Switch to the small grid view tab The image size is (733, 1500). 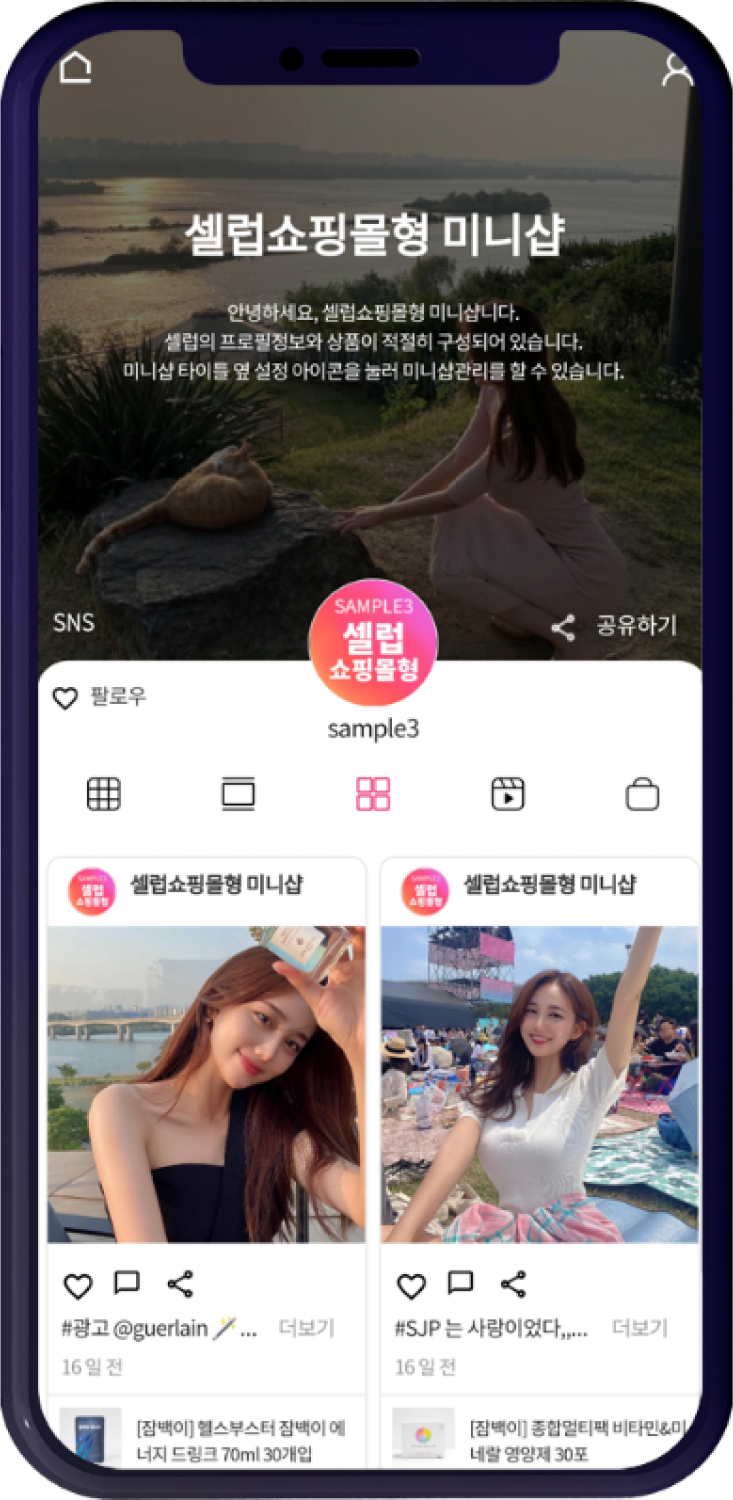coord(104,795)
